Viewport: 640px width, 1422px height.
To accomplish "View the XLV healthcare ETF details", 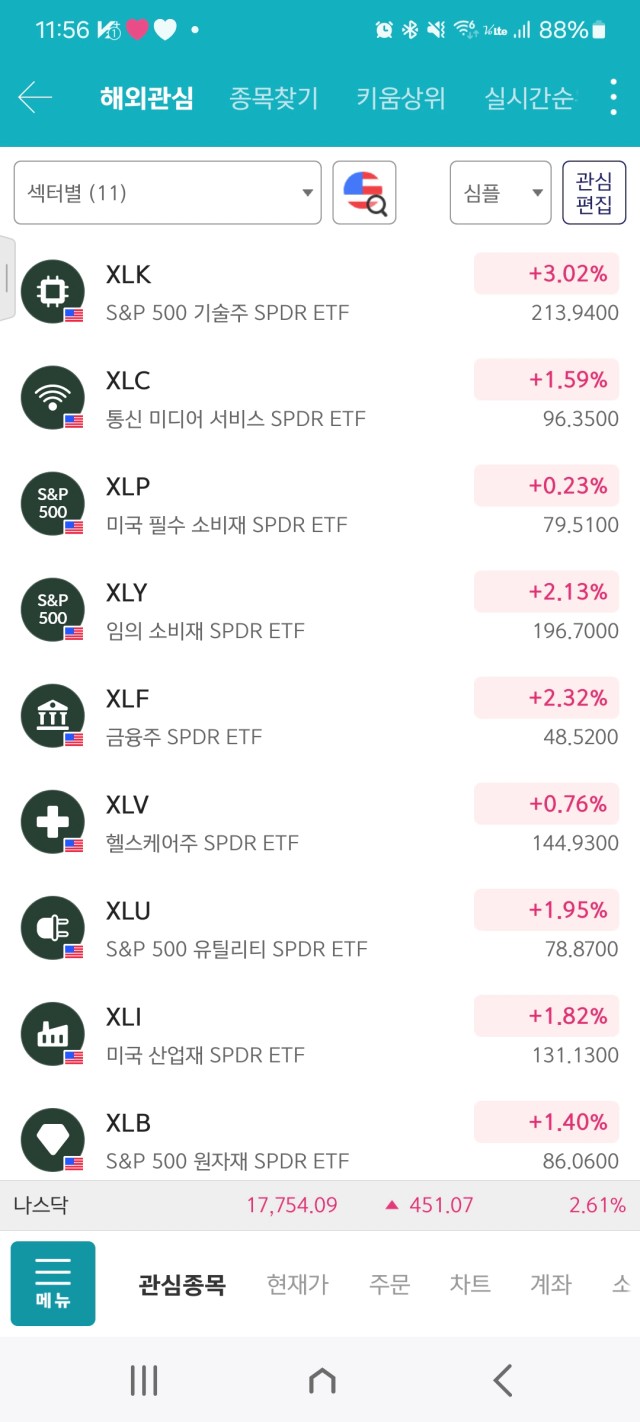I will click(x=320, y=823).
